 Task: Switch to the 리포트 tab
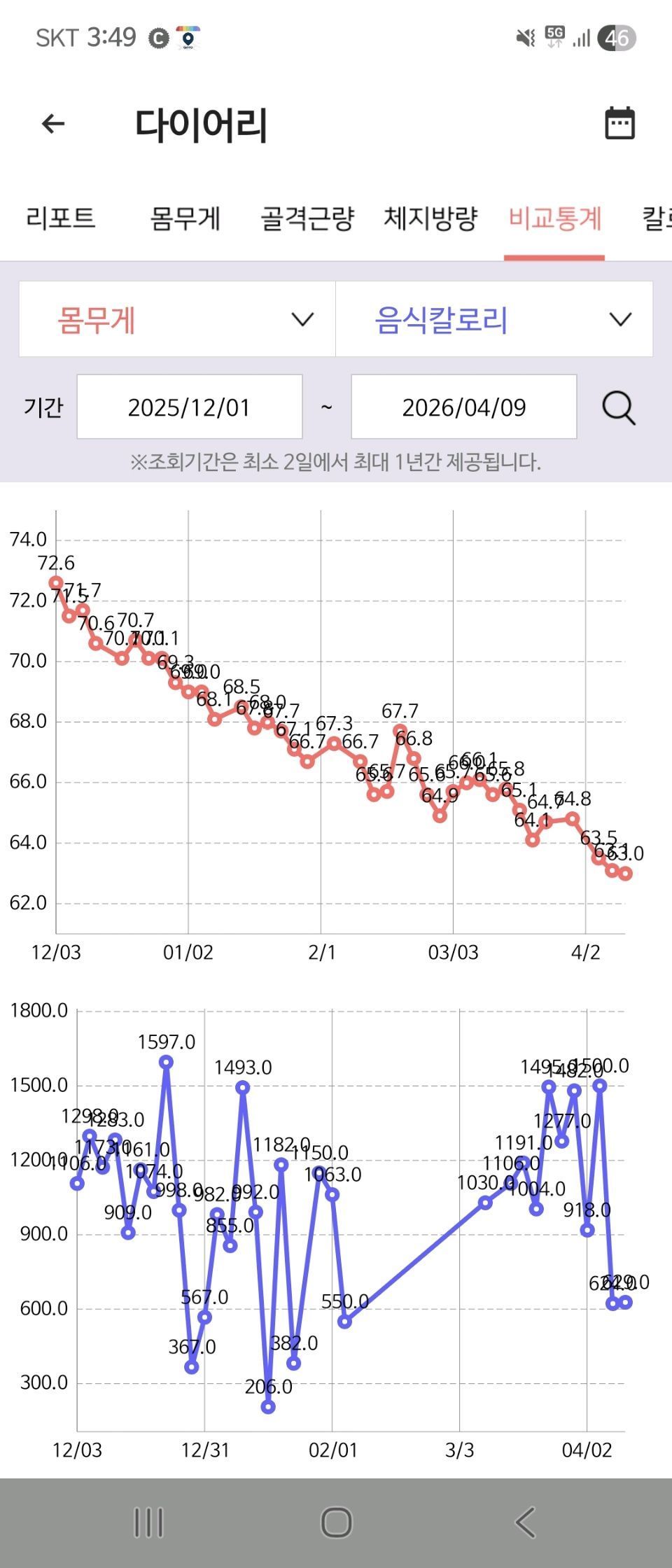60,218
